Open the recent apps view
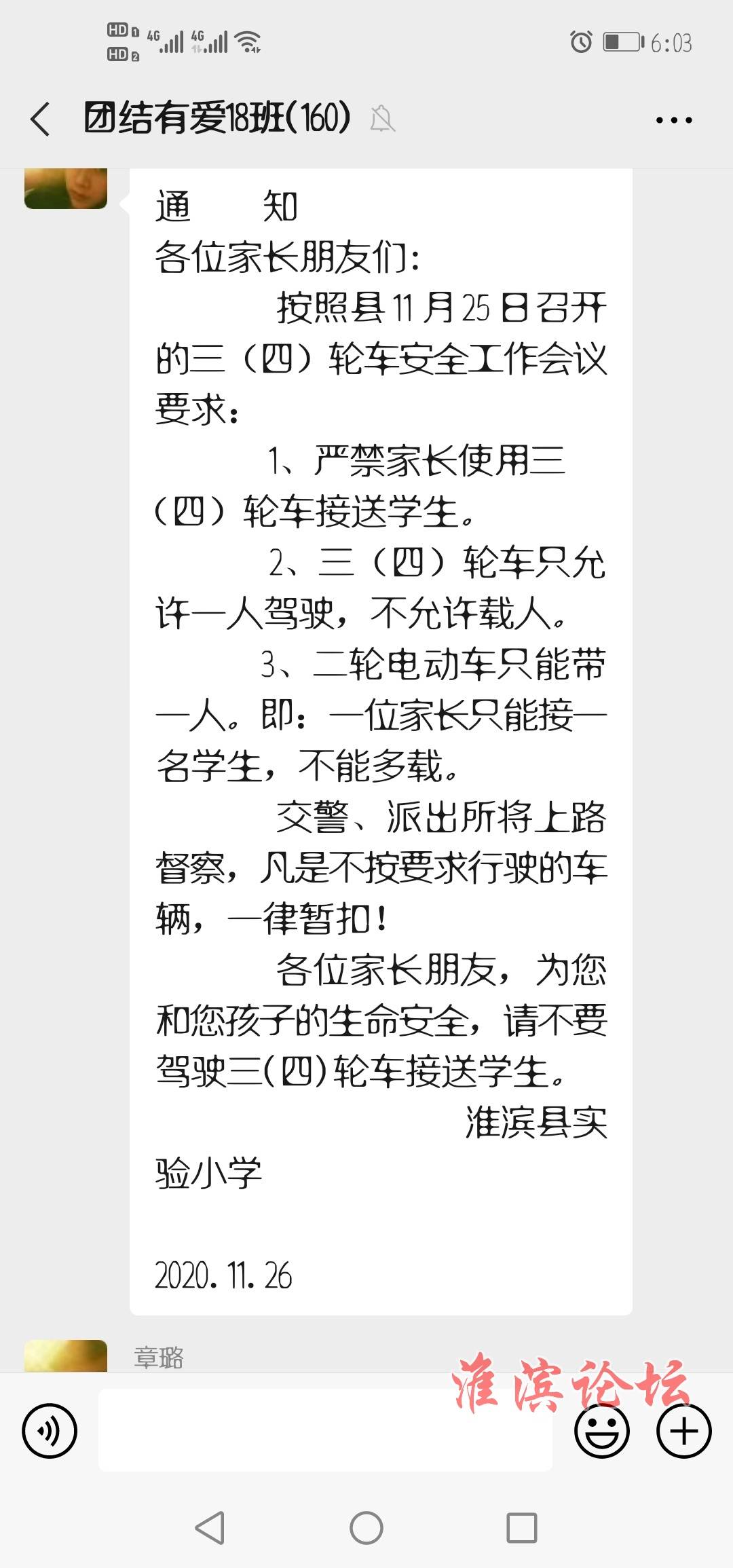733x1568 pixels. [x=522, y=1529]
